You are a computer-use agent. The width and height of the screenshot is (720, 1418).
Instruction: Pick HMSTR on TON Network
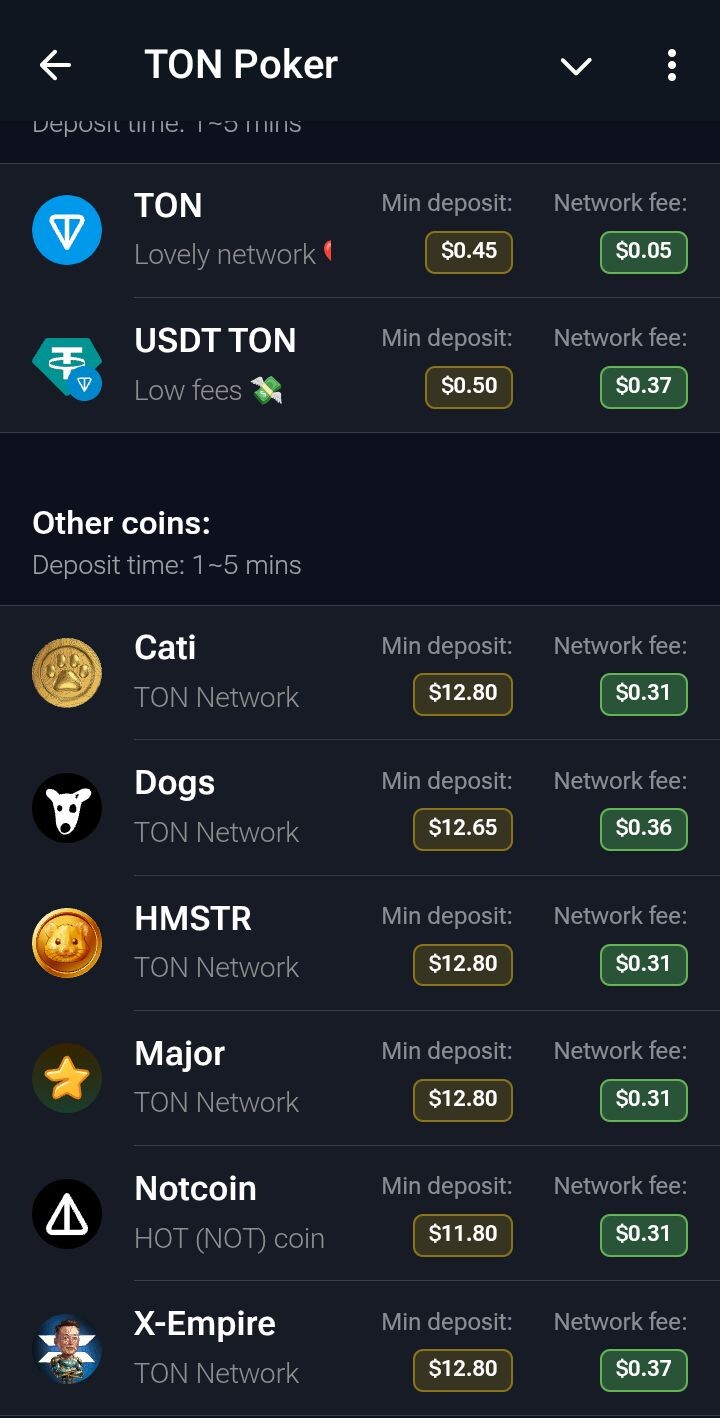coord(360,943)
